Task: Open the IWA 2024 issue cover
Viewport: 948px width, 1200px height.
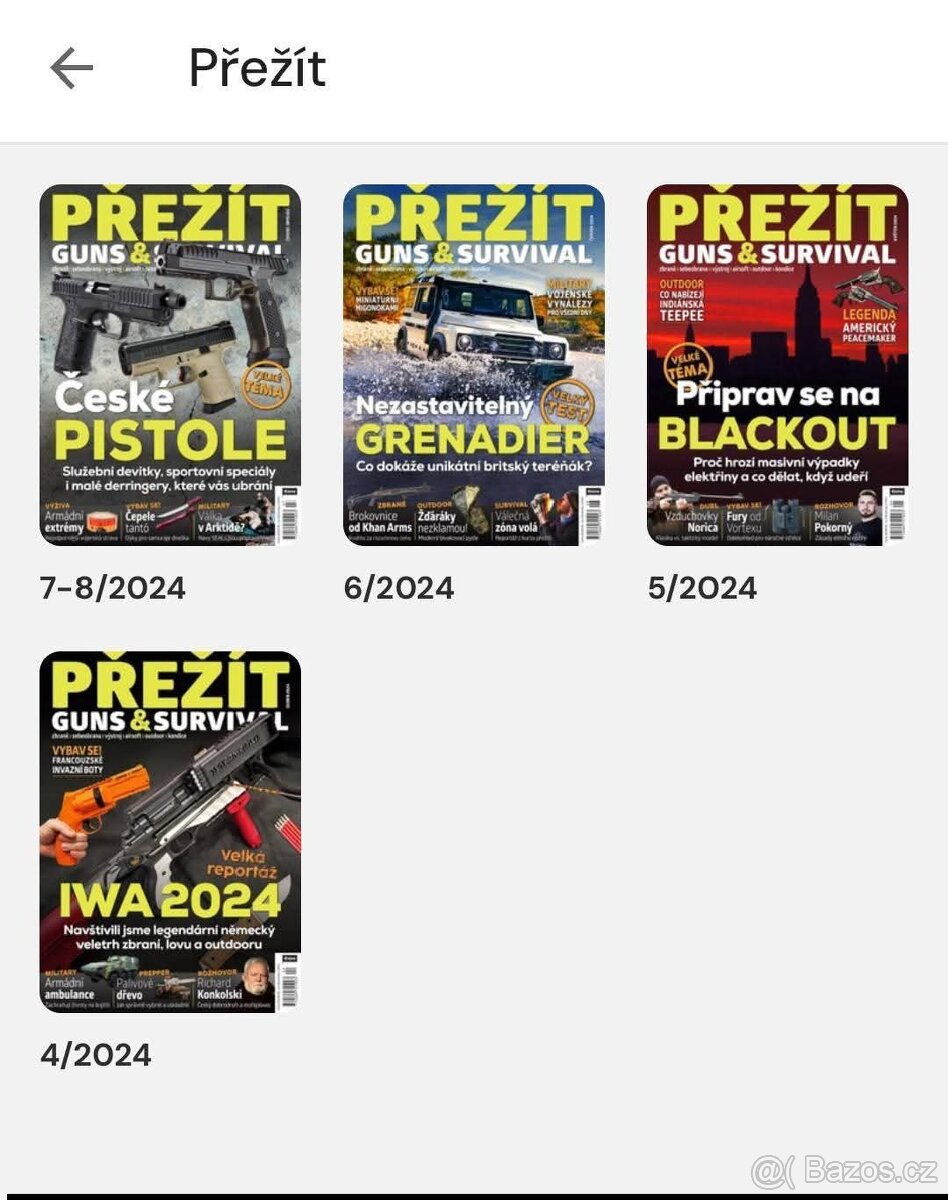Action: (x=168, y=835)
